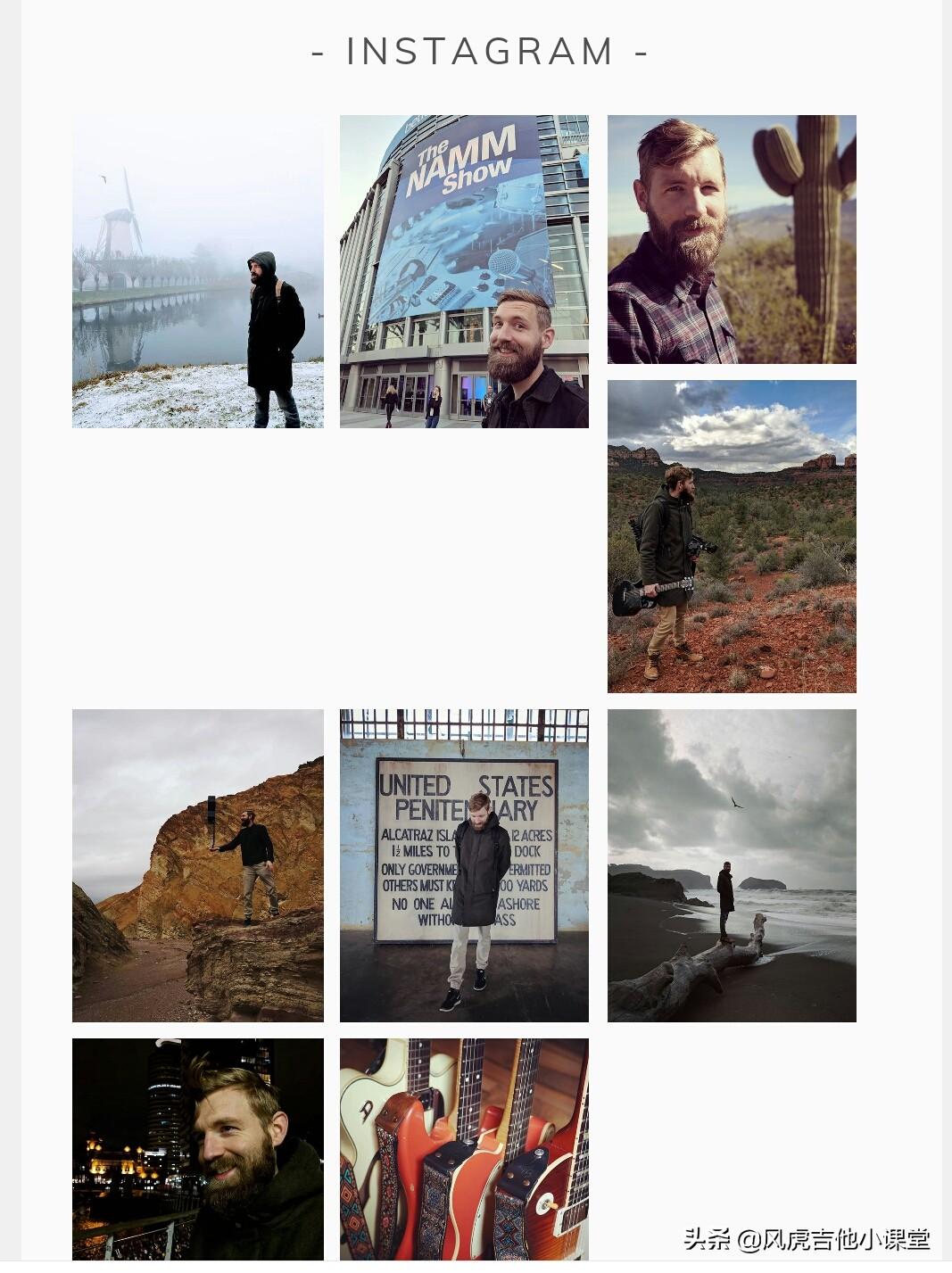The image size is (952, 1273).
Task: Open the red desert guitar photo
Action: pyautogui.click(x=732, y=536)
